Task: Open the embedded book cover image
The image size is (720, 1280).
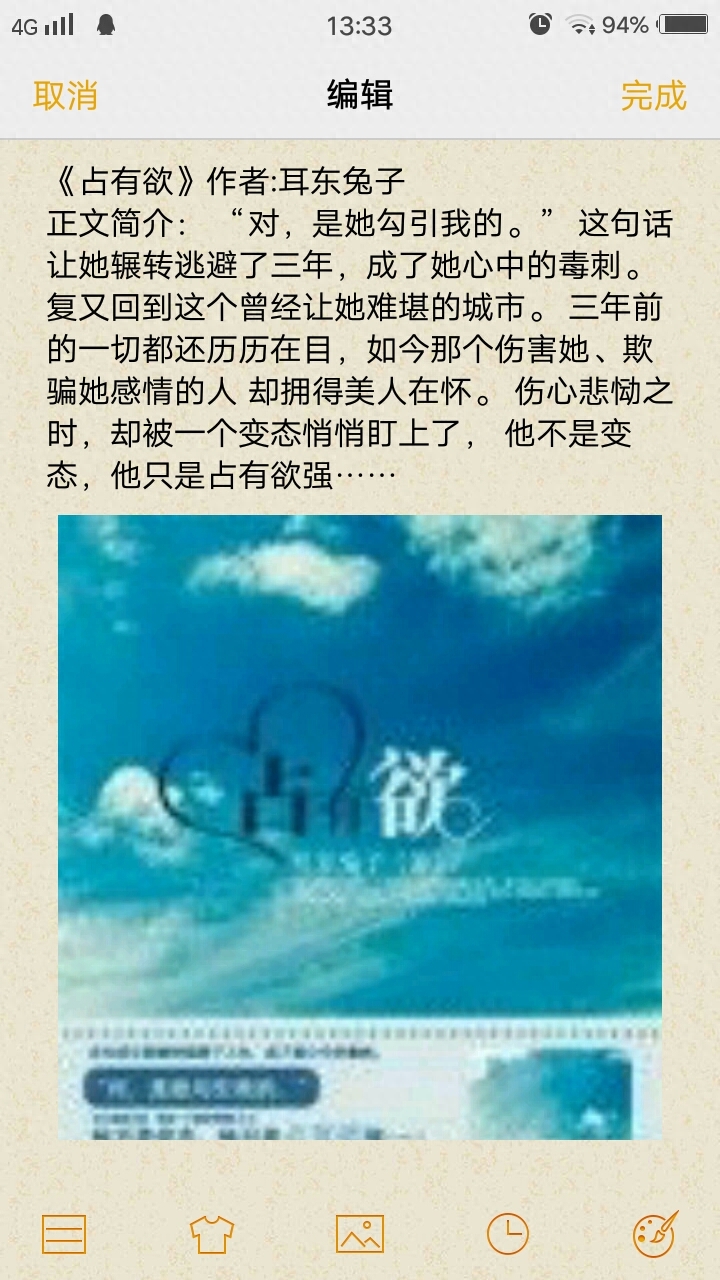Action: click(360, 826)
